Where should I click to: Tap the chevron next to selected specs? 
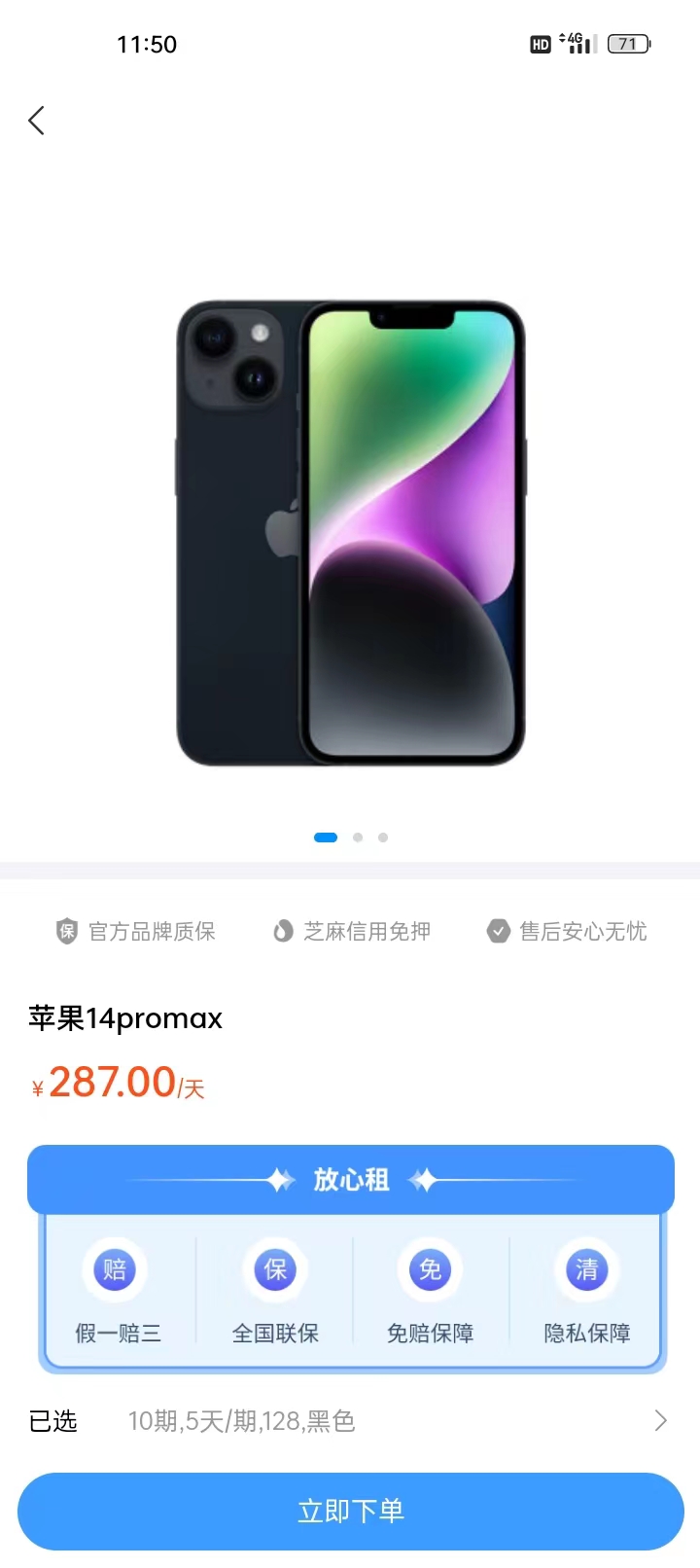pyautogui.click(x=660, y=1421)
